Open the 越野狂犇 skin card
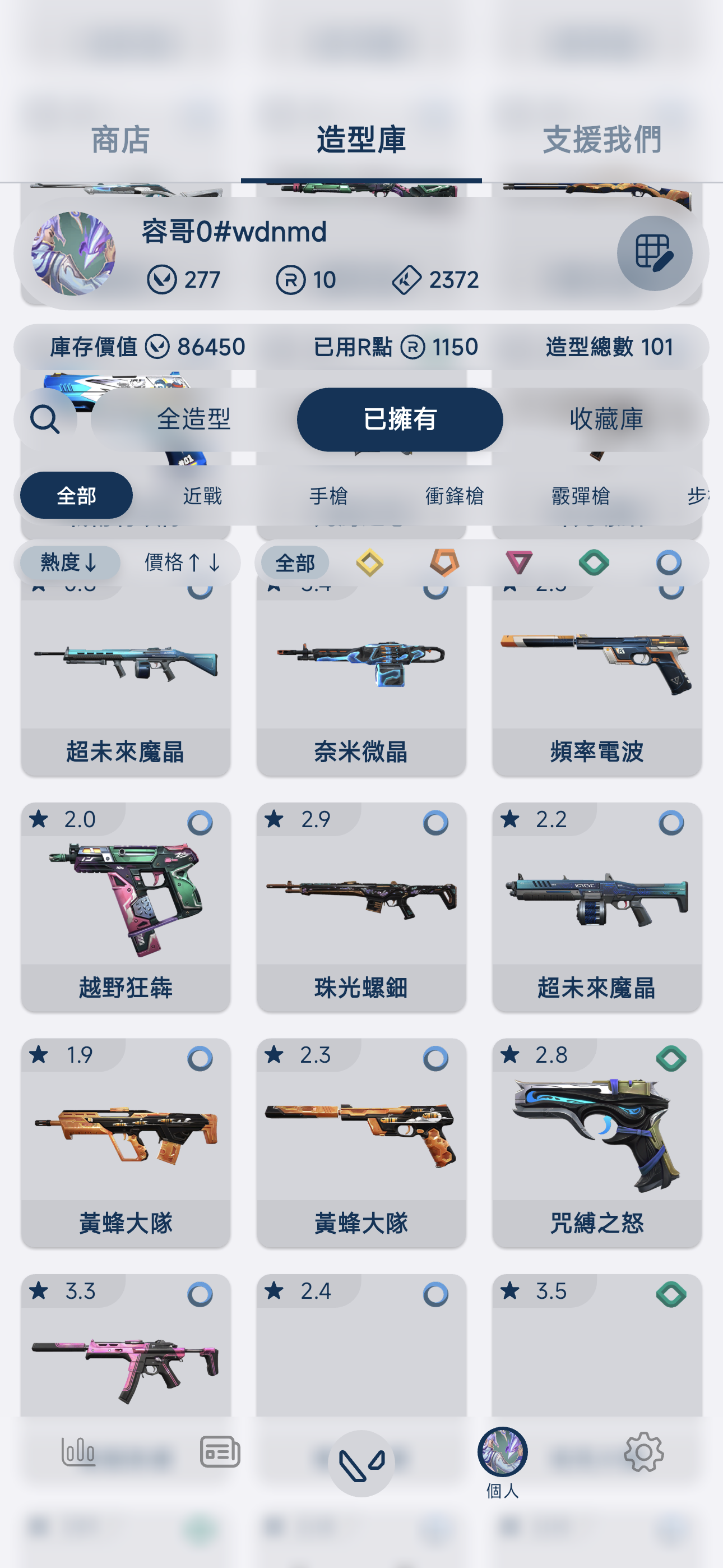 (x=126, y=907)
